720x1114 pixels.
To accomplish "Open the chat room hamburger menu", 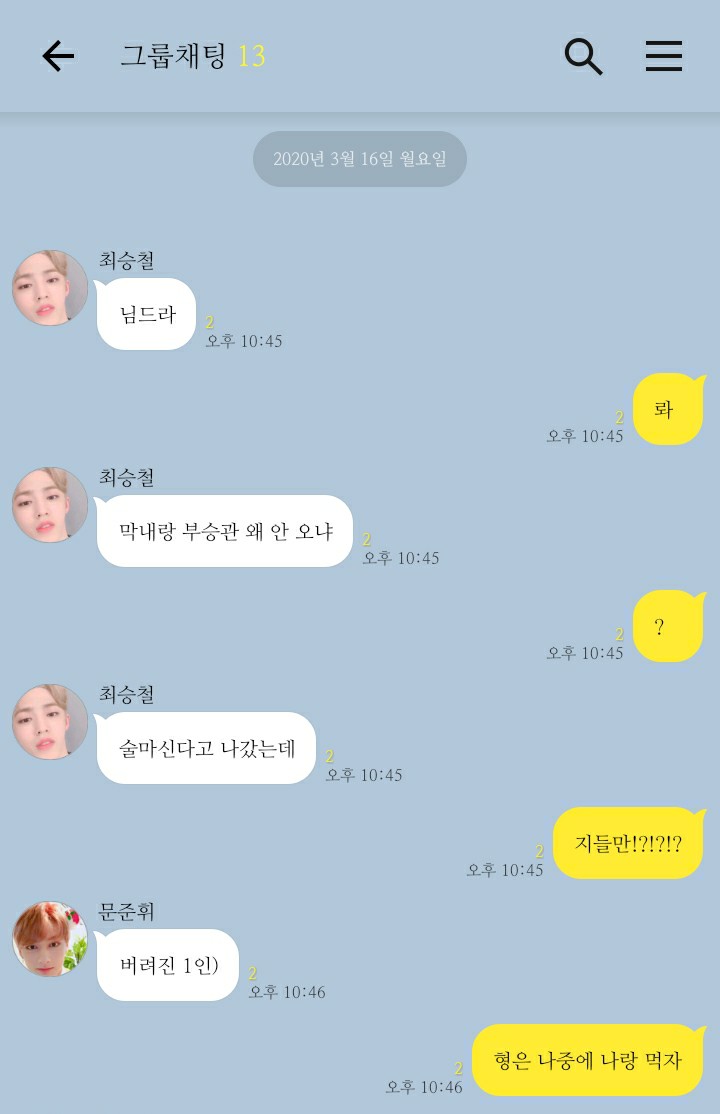I will (663, 56).
